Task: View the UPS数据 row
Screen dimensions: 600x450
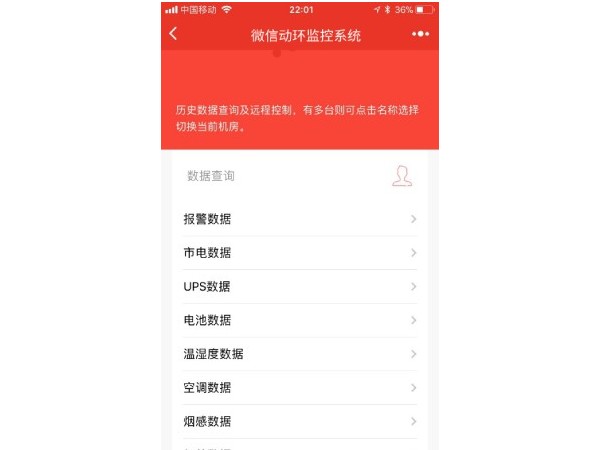Action: click(x=300, y=287)
